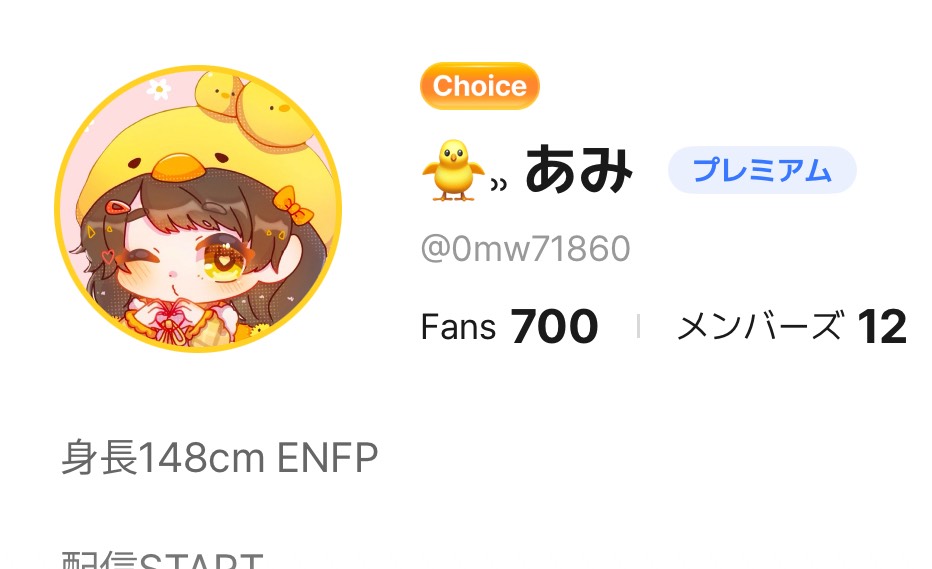932x569 pixels.
Task: Tap the Choice badge
Action: (x=480, y=86)
